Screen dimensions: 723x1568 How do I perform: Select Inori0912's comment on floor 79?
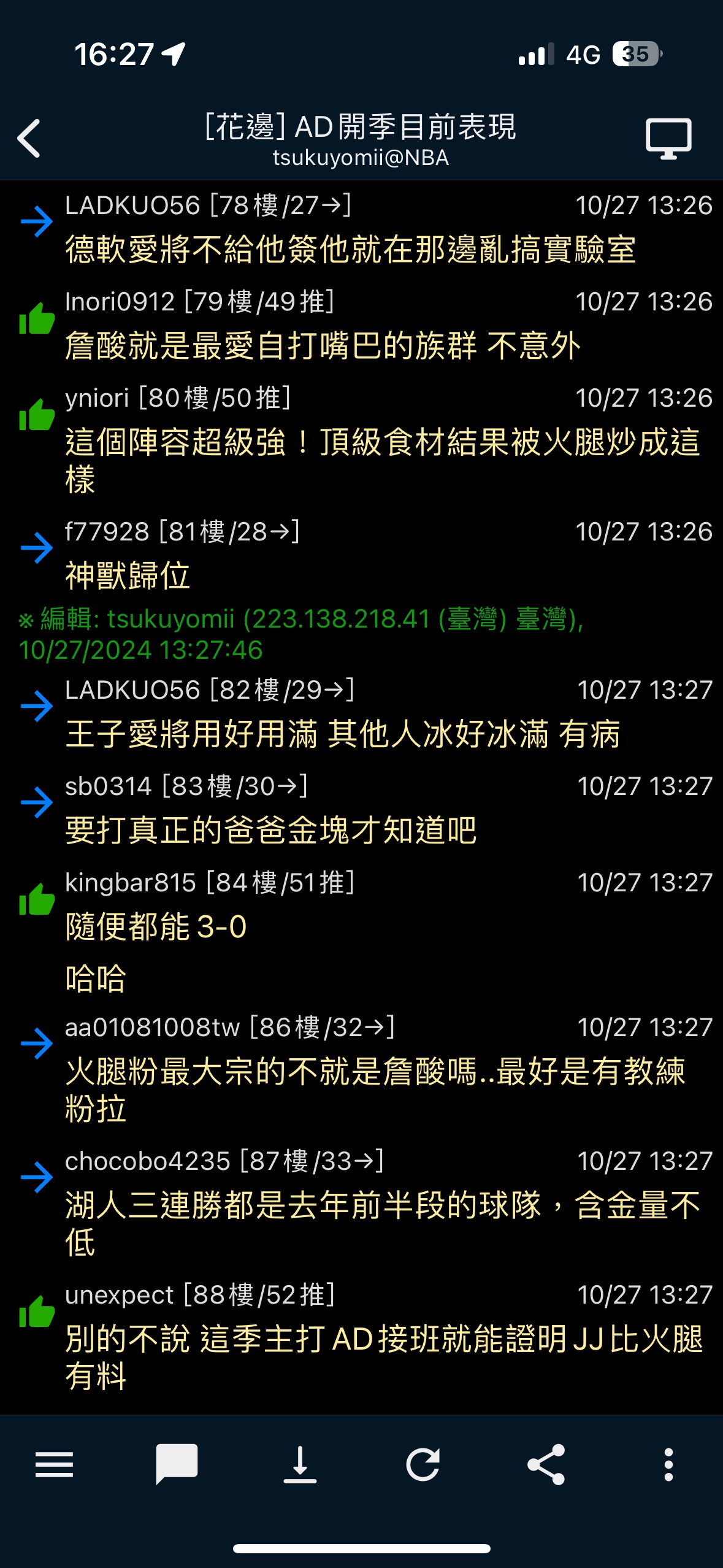[x=362, y=325]
